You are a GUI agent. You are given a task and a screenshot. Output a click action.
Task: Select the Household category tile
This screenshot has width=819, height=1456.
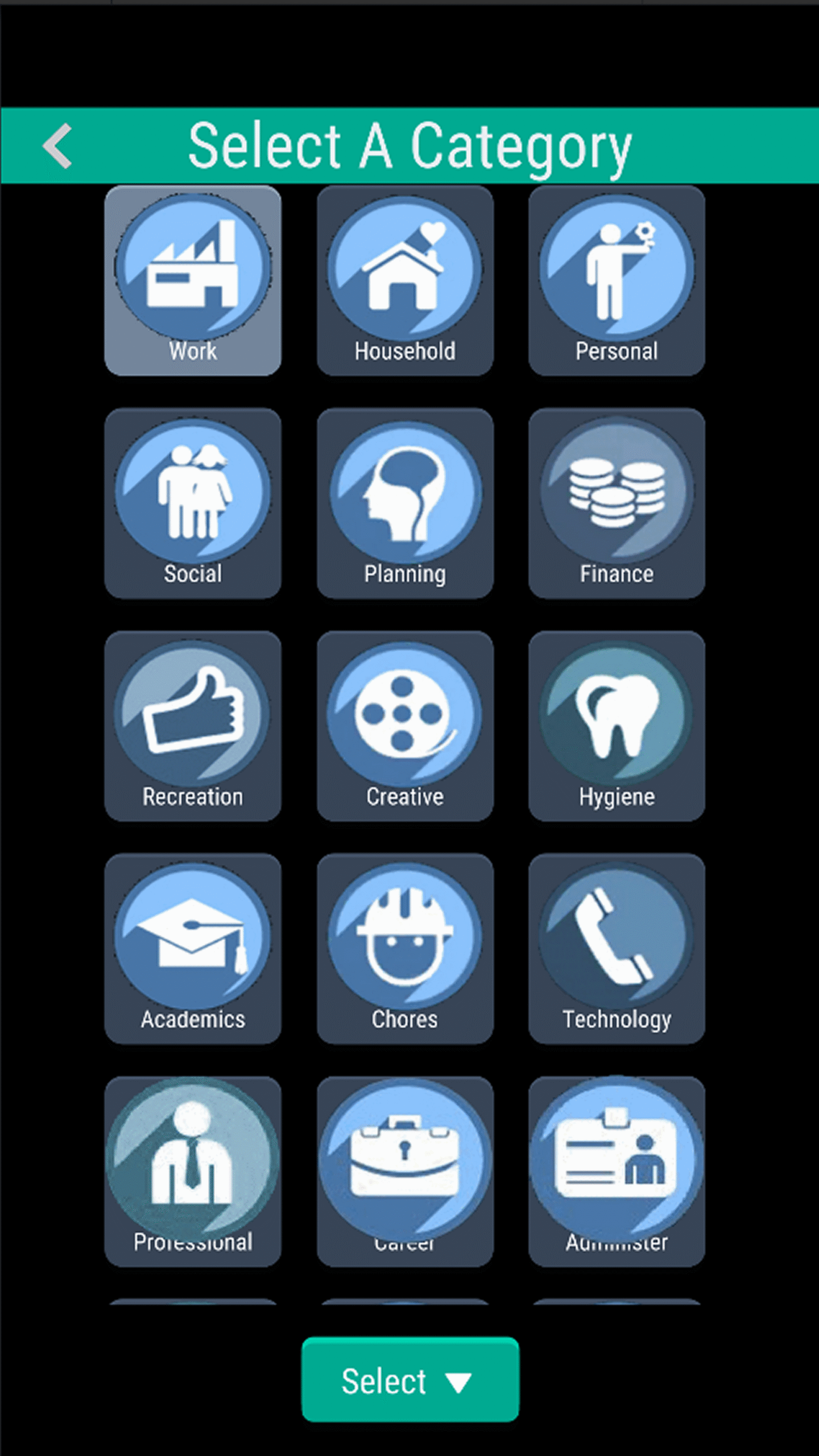[x=405, y=280]
